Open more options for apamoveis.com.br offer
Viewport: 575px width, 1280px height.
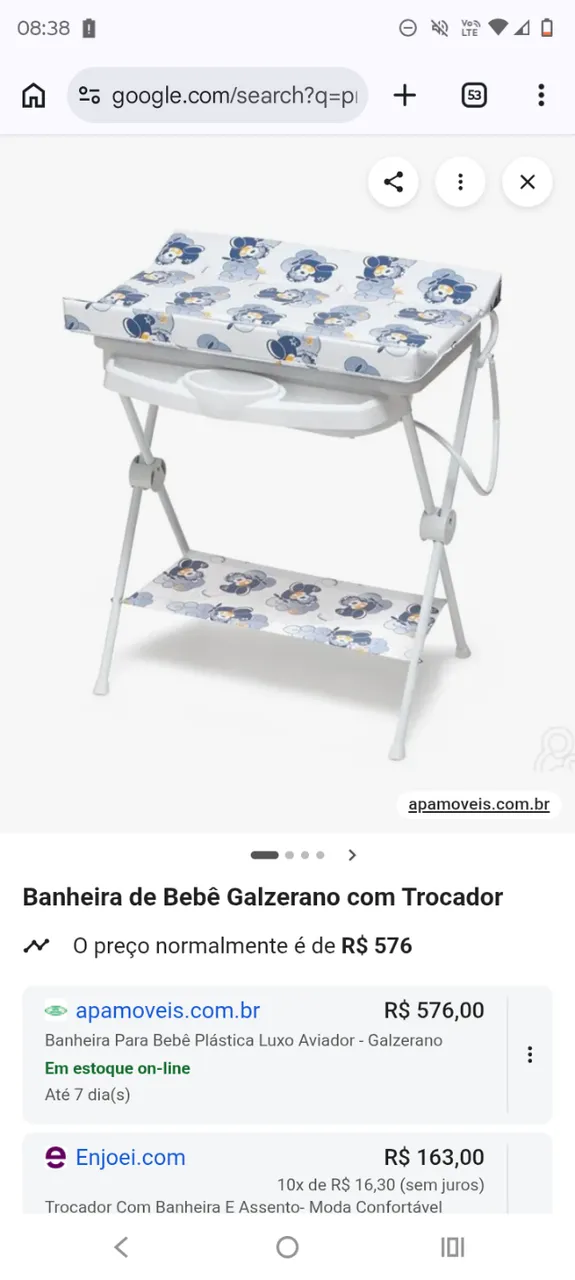click(x=530, y=1054)
